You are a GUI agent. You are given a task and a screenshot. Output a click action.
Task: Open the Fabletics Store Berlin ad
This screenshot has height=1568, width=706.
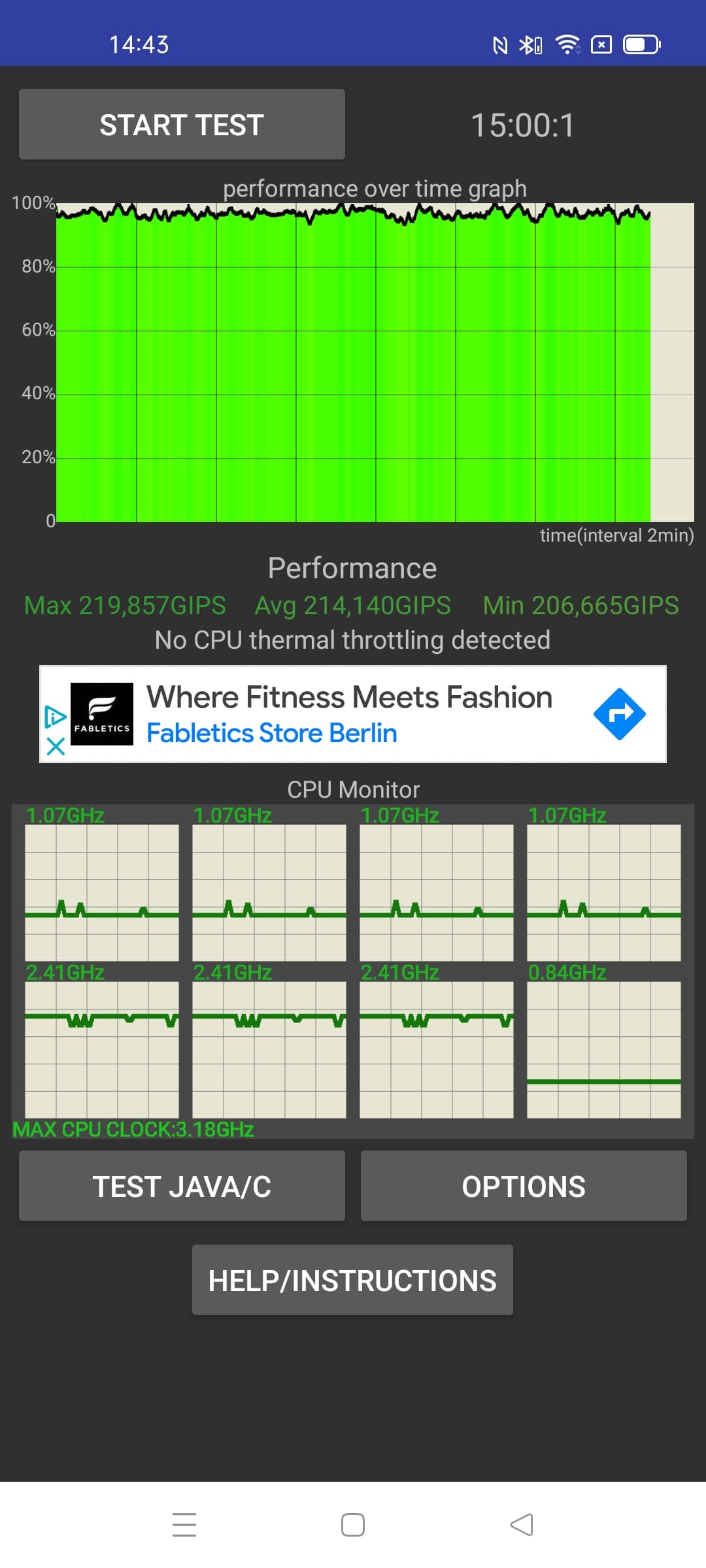click(353, 714)
